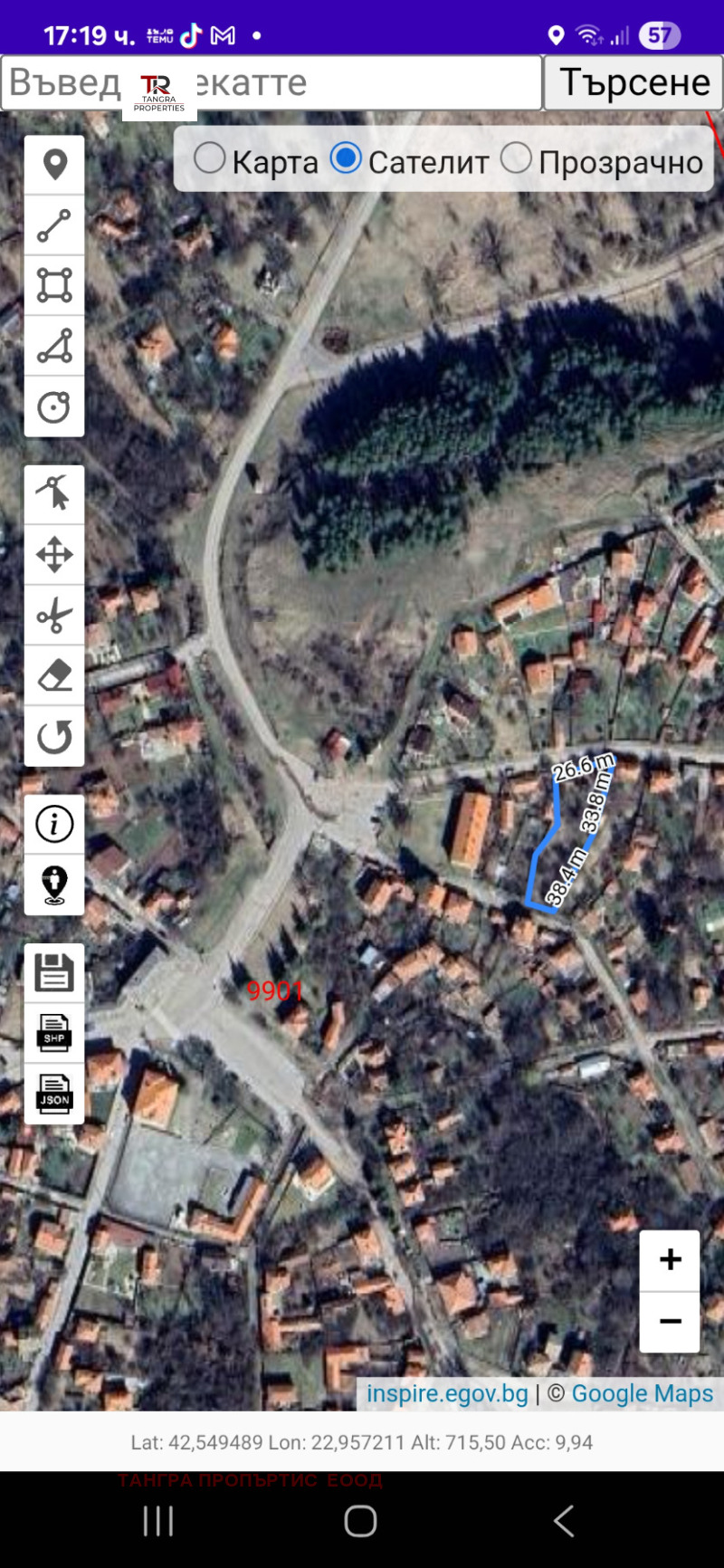Pick the scissors cut tool
Screen dimensions: 724x1568
pos(54,616)
